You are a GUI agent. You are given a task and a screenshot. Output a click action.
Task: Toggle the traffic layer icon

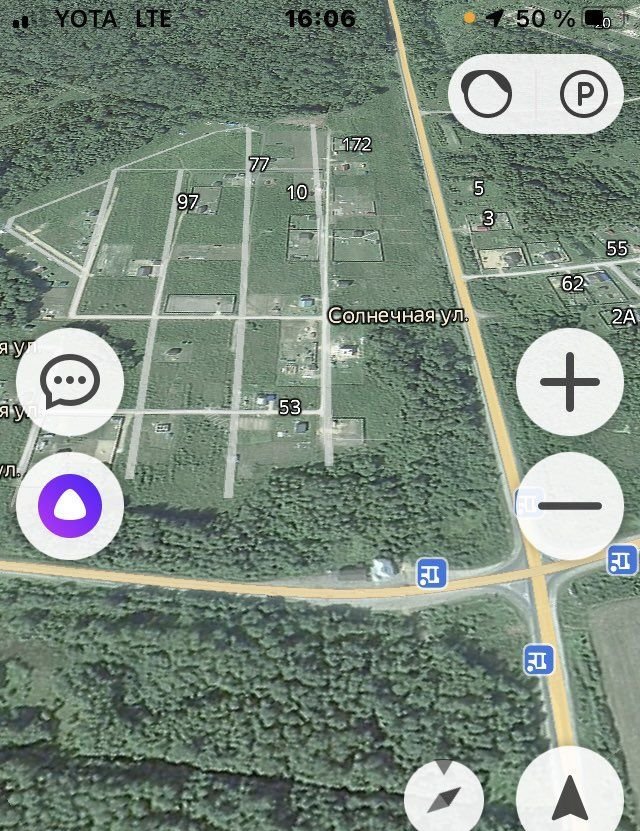(488, 95)
